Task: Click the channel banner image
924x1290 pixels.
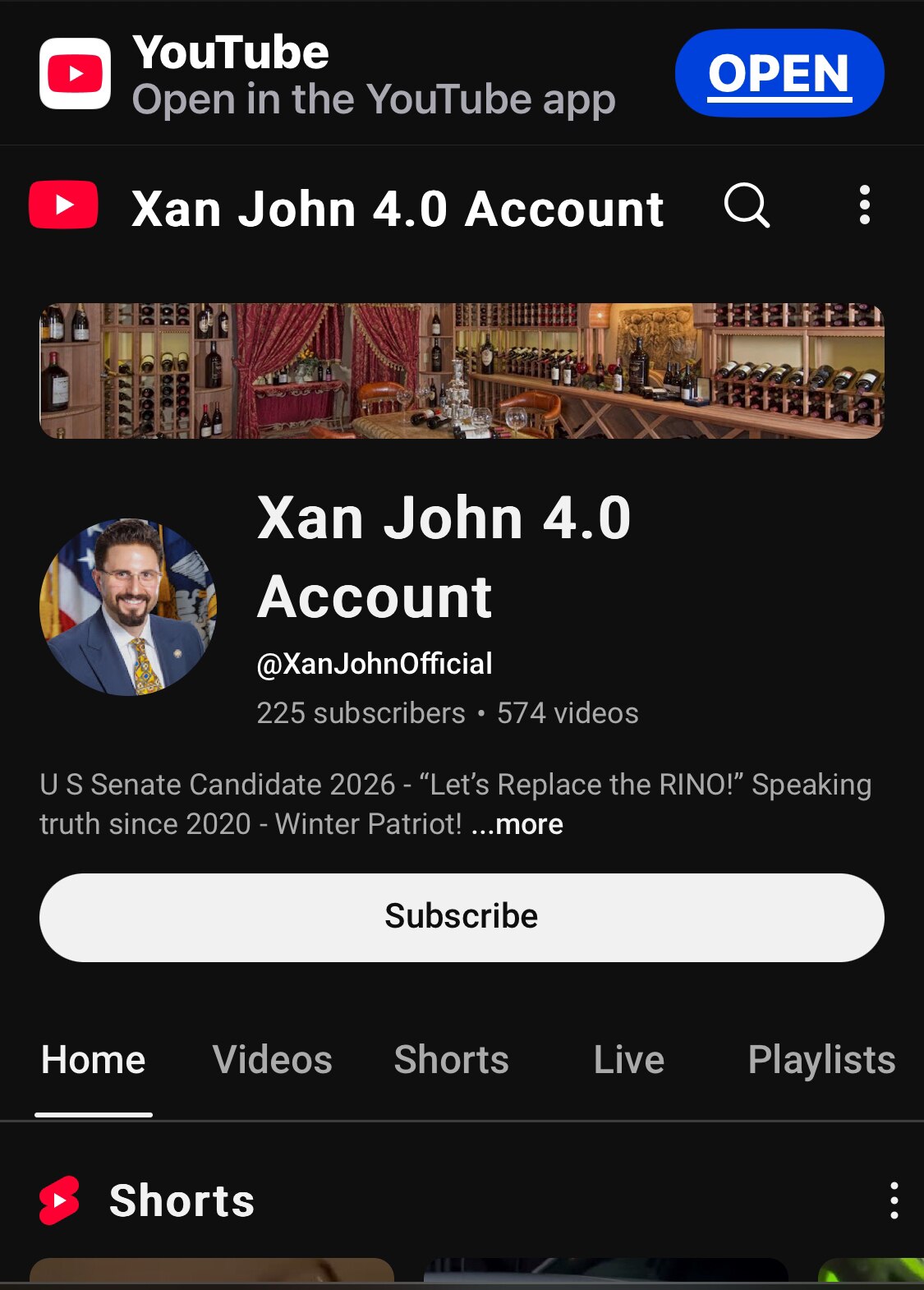Action: (462, 368)
